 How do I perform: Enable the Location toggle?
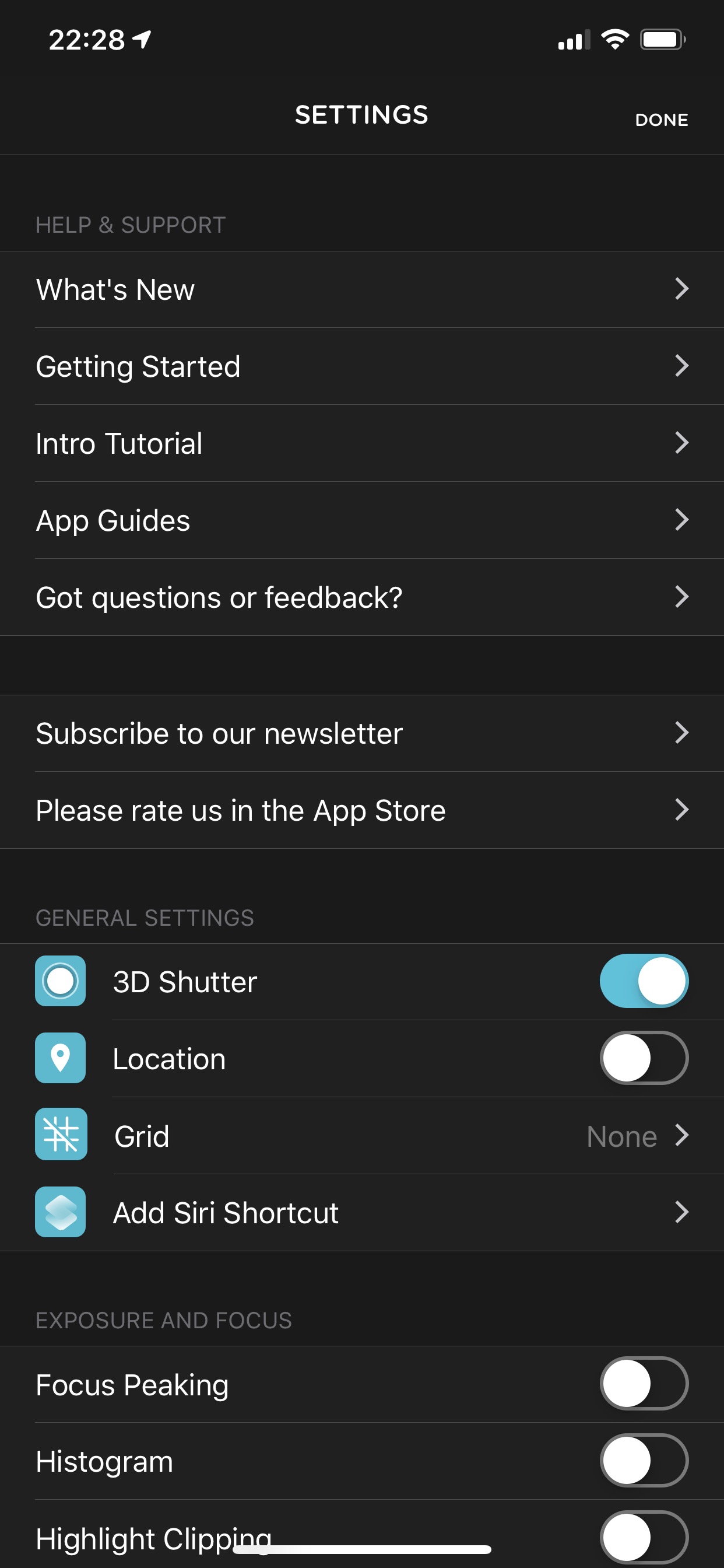(x=644, y=1058)
